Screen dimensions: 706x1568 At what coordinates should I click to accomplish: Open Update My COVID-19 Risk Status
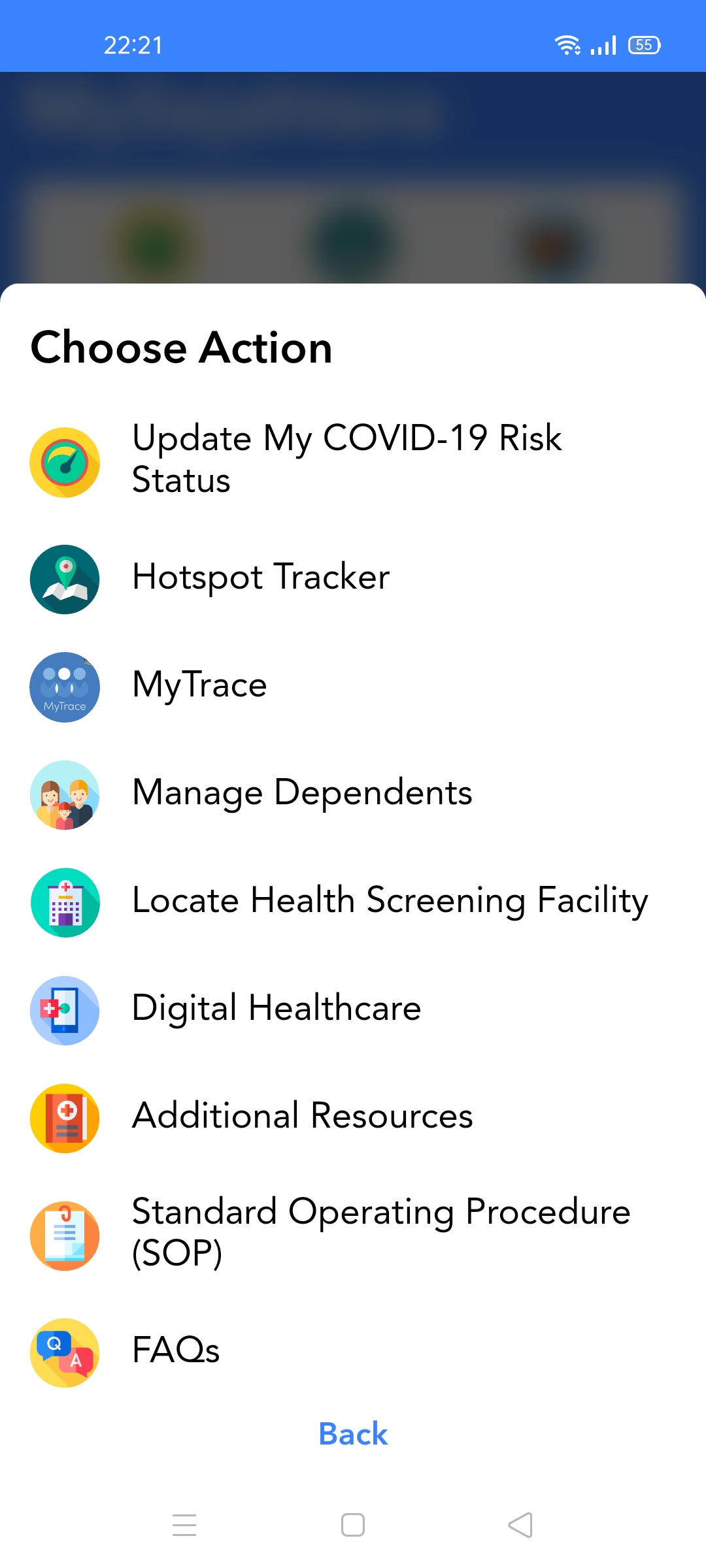pyautogui.click(x=346, y=459)
